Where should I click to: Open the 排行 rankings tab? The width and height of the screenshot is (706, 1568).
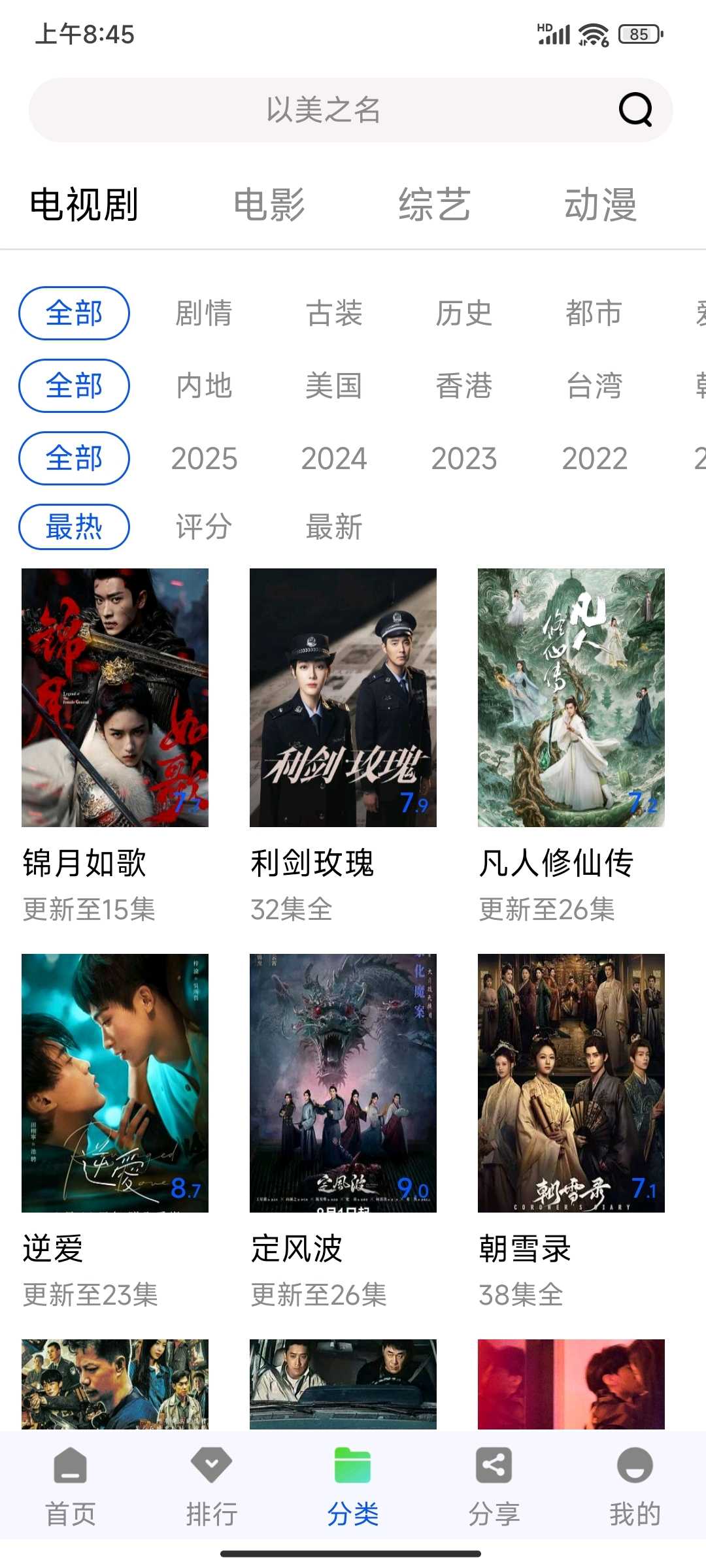(212, 1483)
